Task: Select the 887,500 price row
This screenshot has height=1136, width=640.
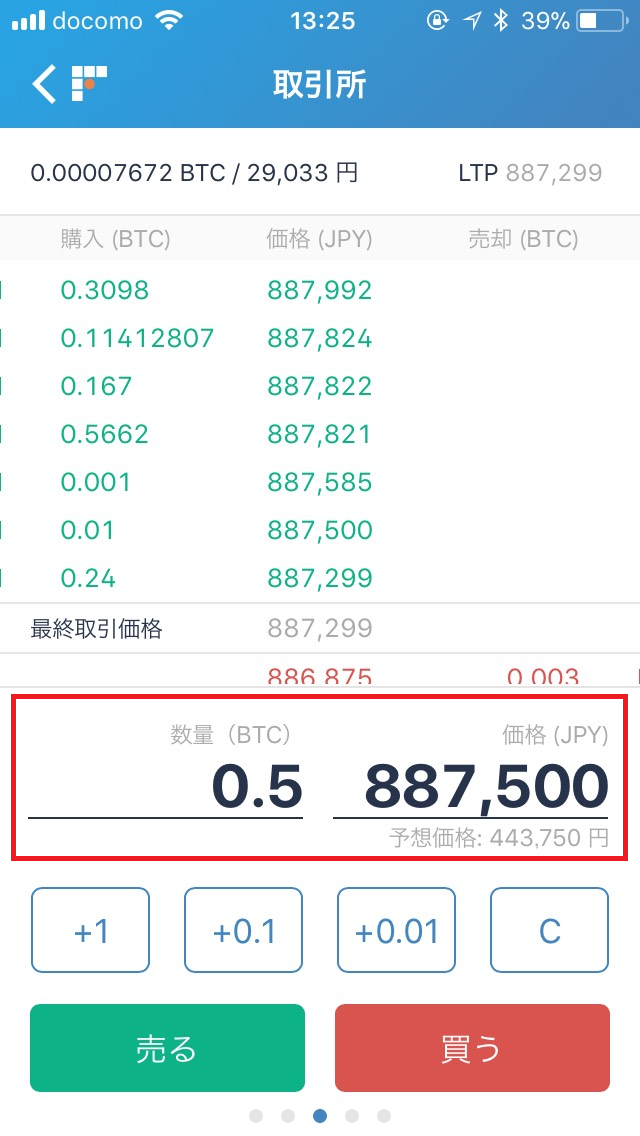Action: 319,530
